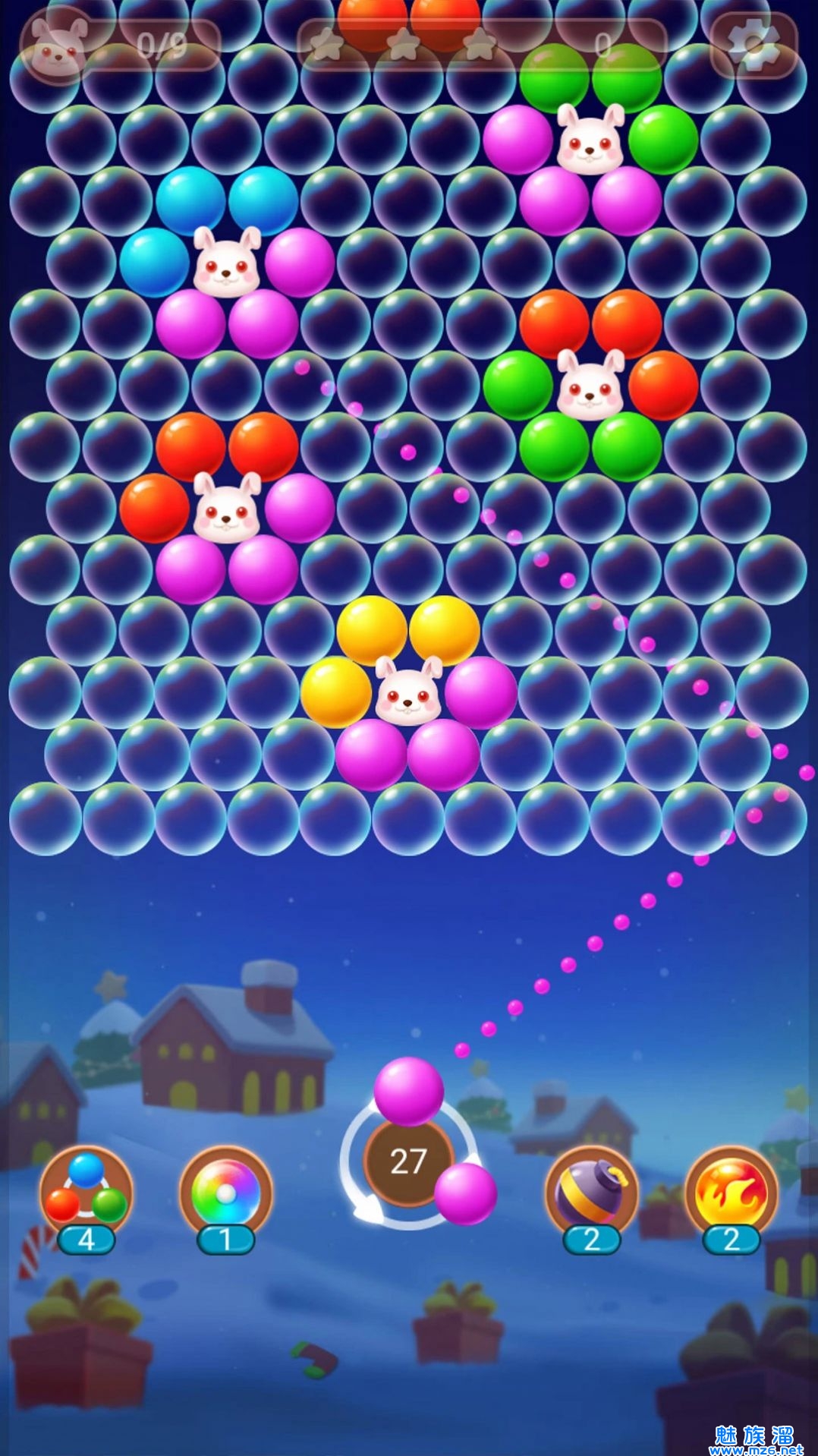Image resolution: width=818 pixels, height=1456 pixels.
Task: Open the settings gear
Action: (x=754, y=44)
